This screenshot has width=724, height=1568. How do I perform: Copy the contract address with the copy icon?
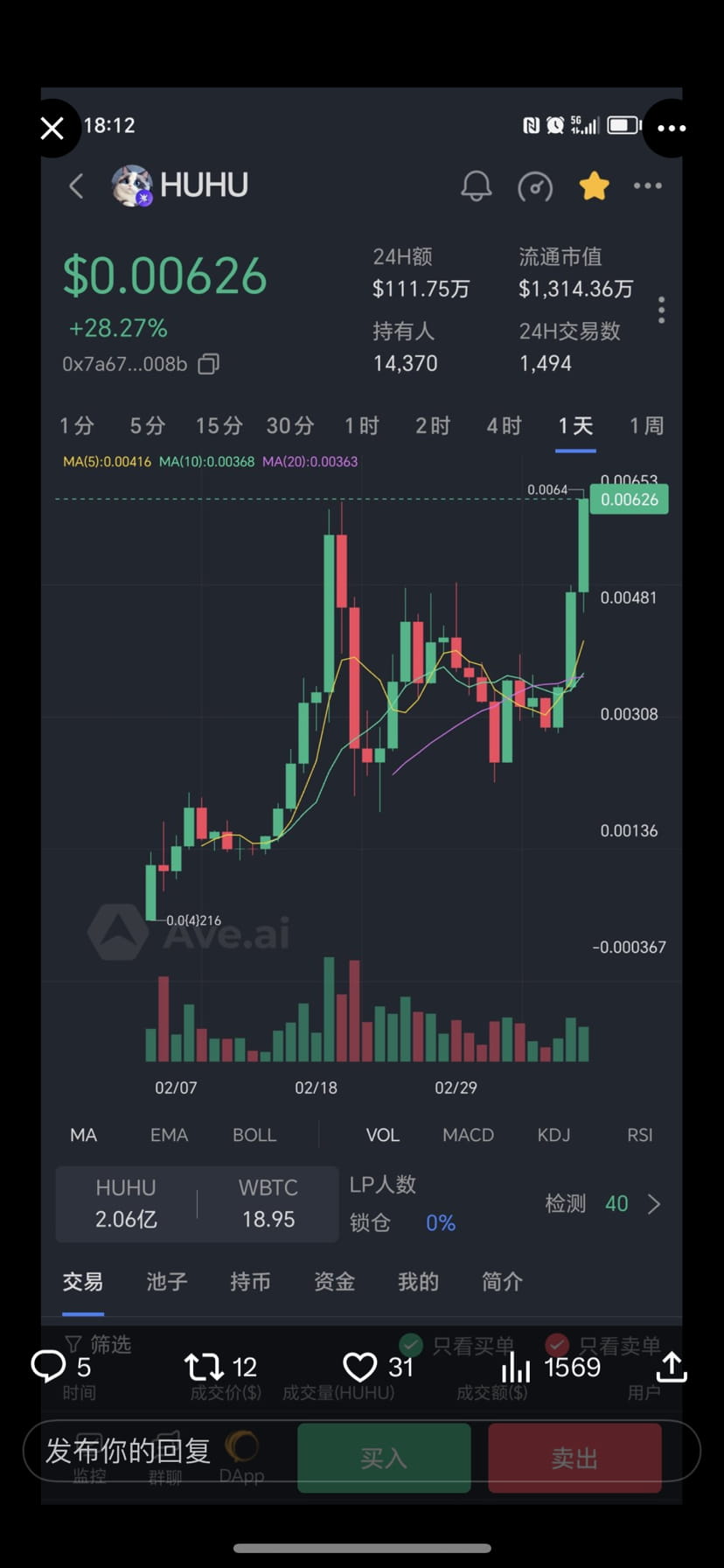[x=207, y=364]
